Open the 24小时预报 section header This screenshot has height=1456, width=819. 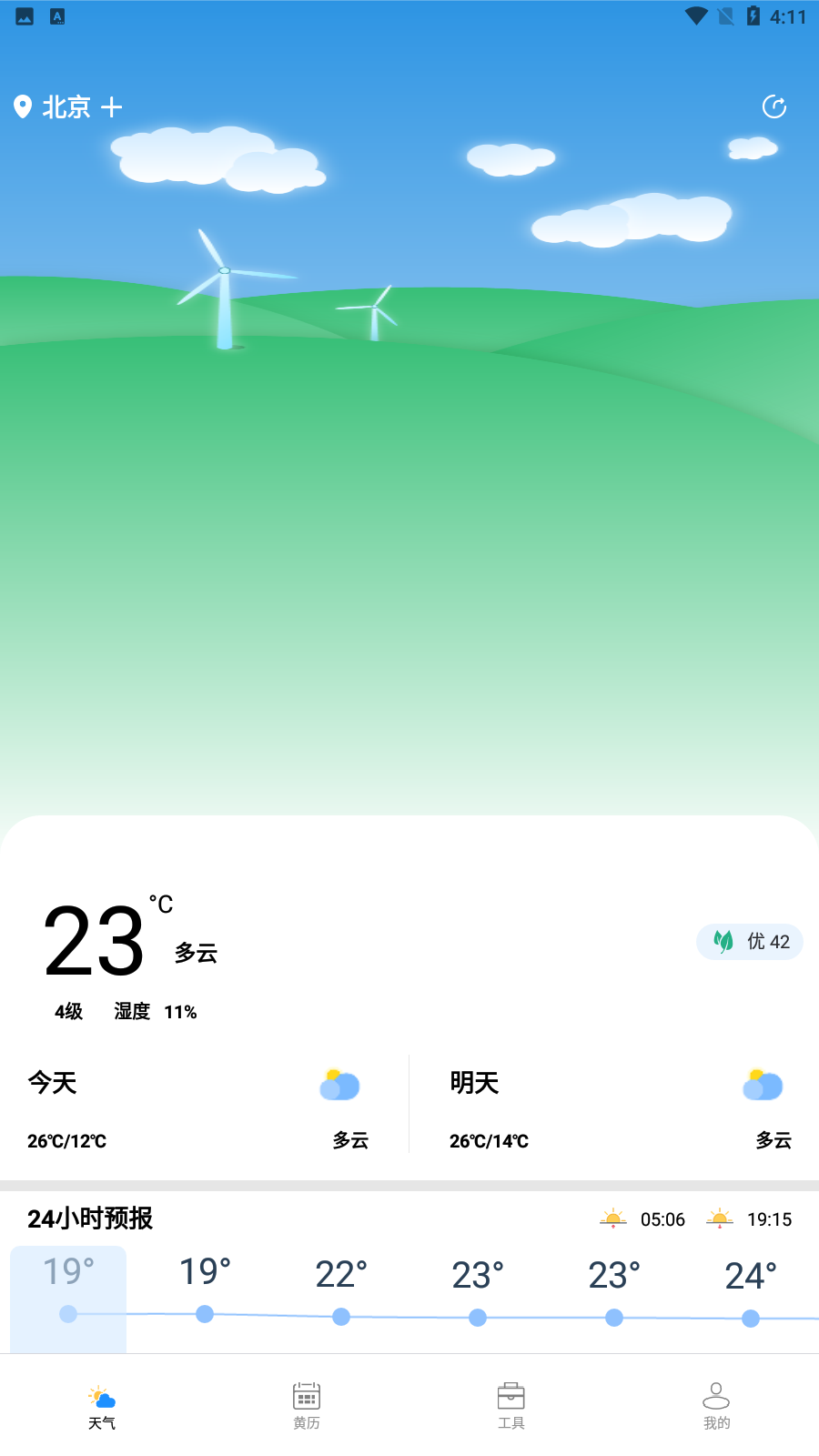pyautogui.click(x=90, y=1218)
